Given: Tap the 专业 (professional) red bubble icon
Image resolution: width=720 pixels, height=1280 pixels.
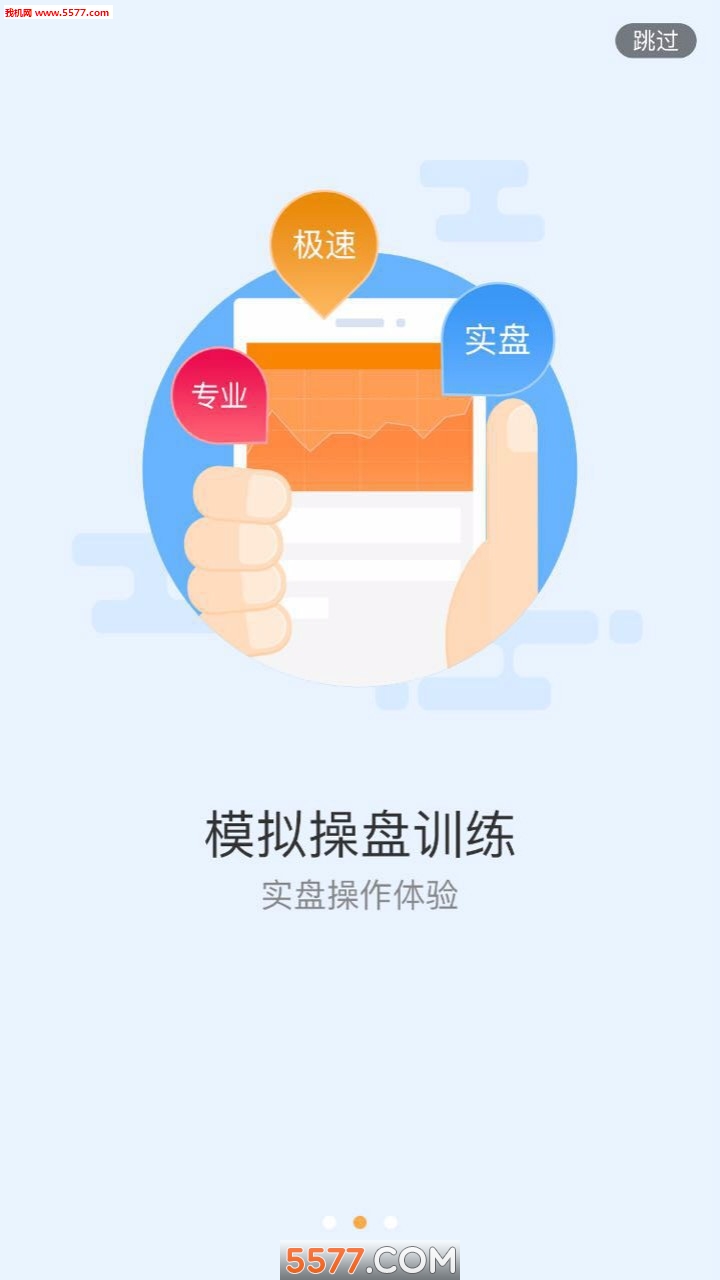Looking at the screenshot, I should (221, 396).
